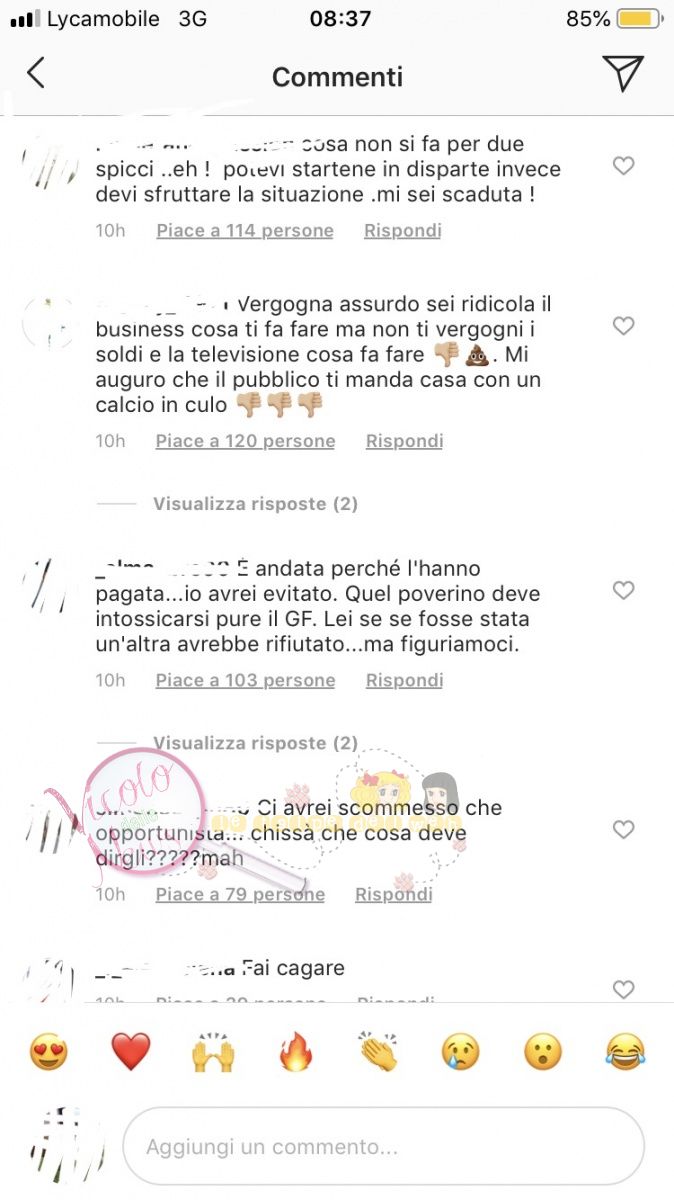Reply to the comment with 79 likes
674x1200 pixels.
tap(394, 894)
